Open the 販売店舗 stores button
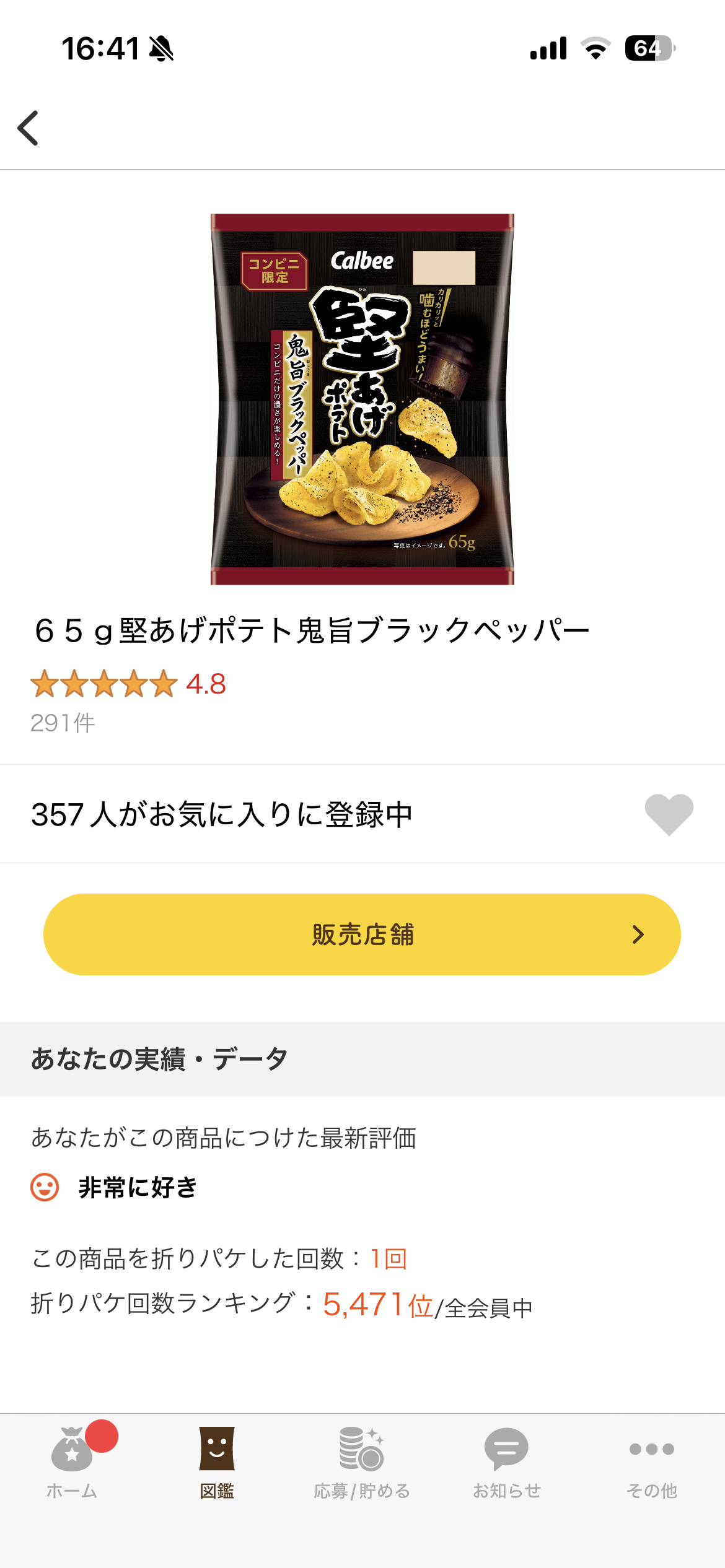 click(362, 934)
